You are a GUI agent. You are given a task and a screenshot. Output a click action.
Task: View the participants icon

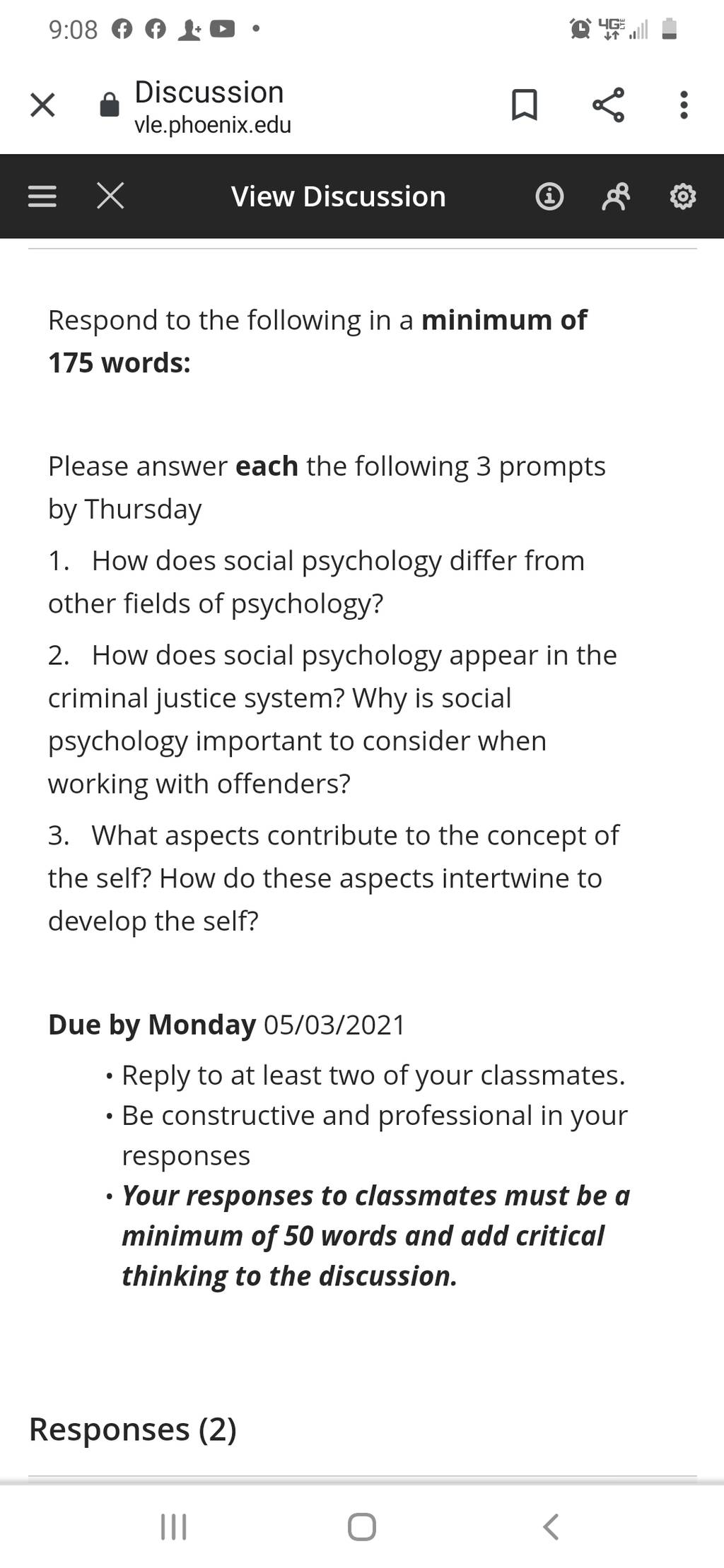615,196
